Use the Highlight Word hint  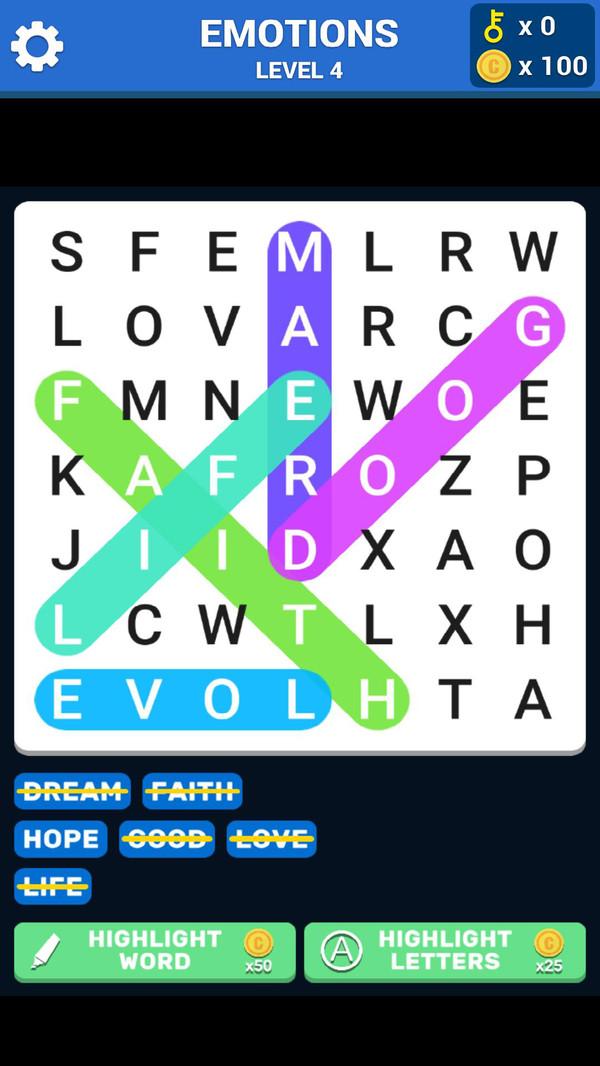pyautogui.click(x=155, y=951)
